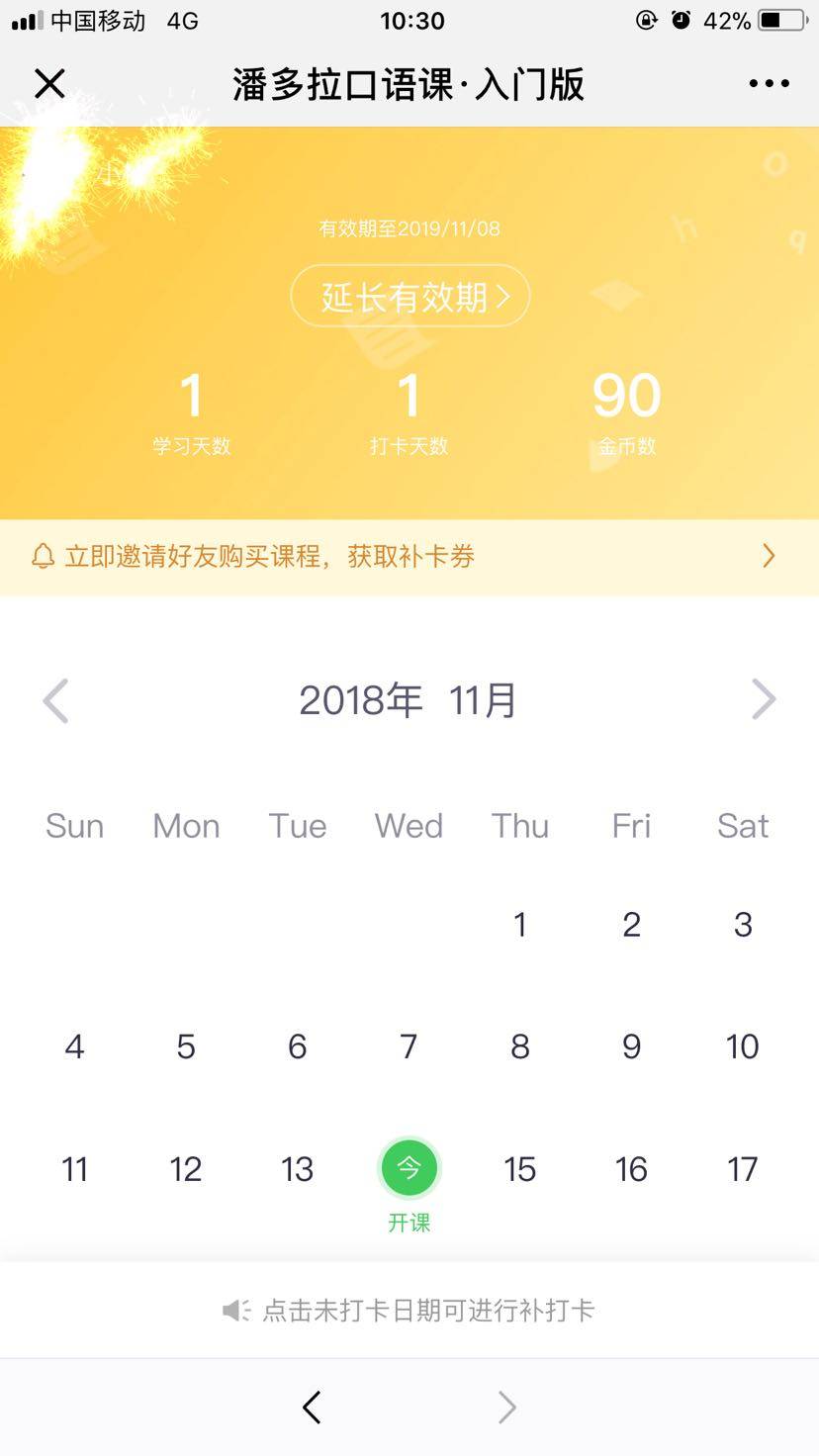
Task: Go back using the bottom browser arrow
Action: point(312,1407)
